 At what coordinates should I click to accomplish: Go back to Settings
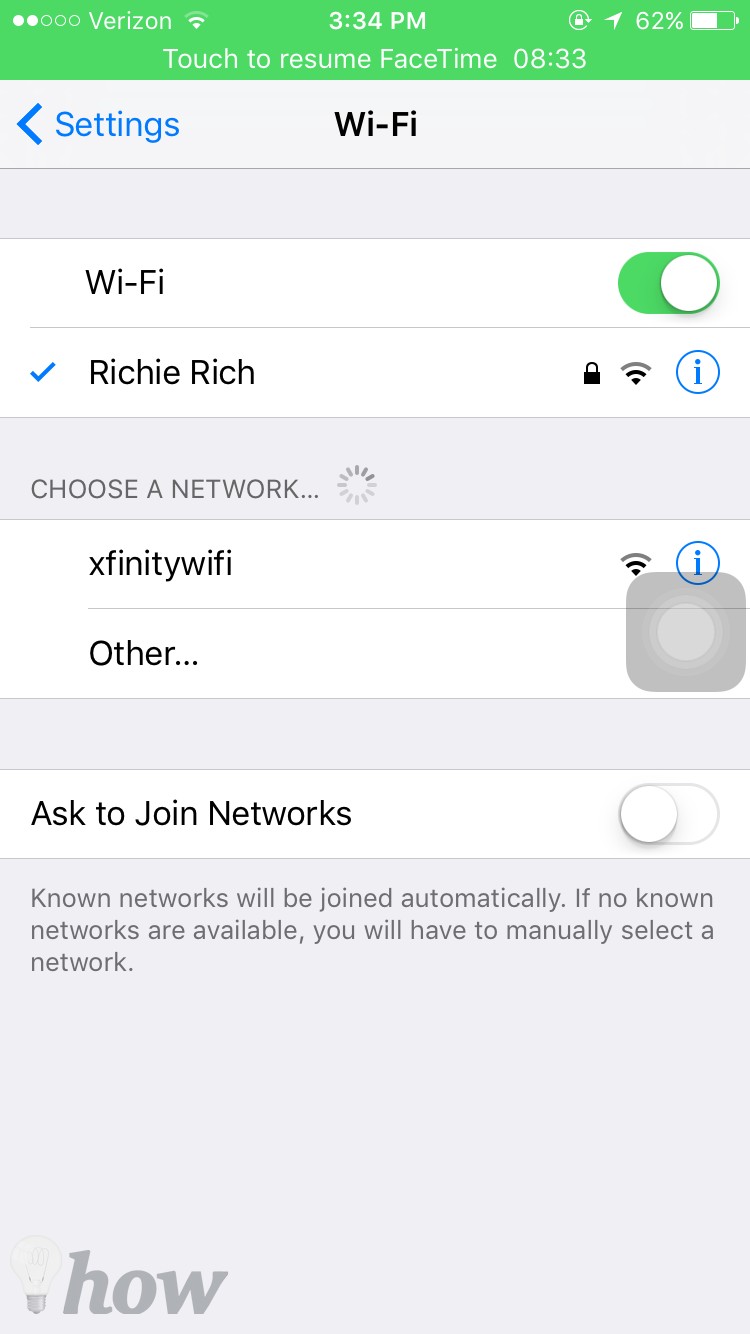98,125
